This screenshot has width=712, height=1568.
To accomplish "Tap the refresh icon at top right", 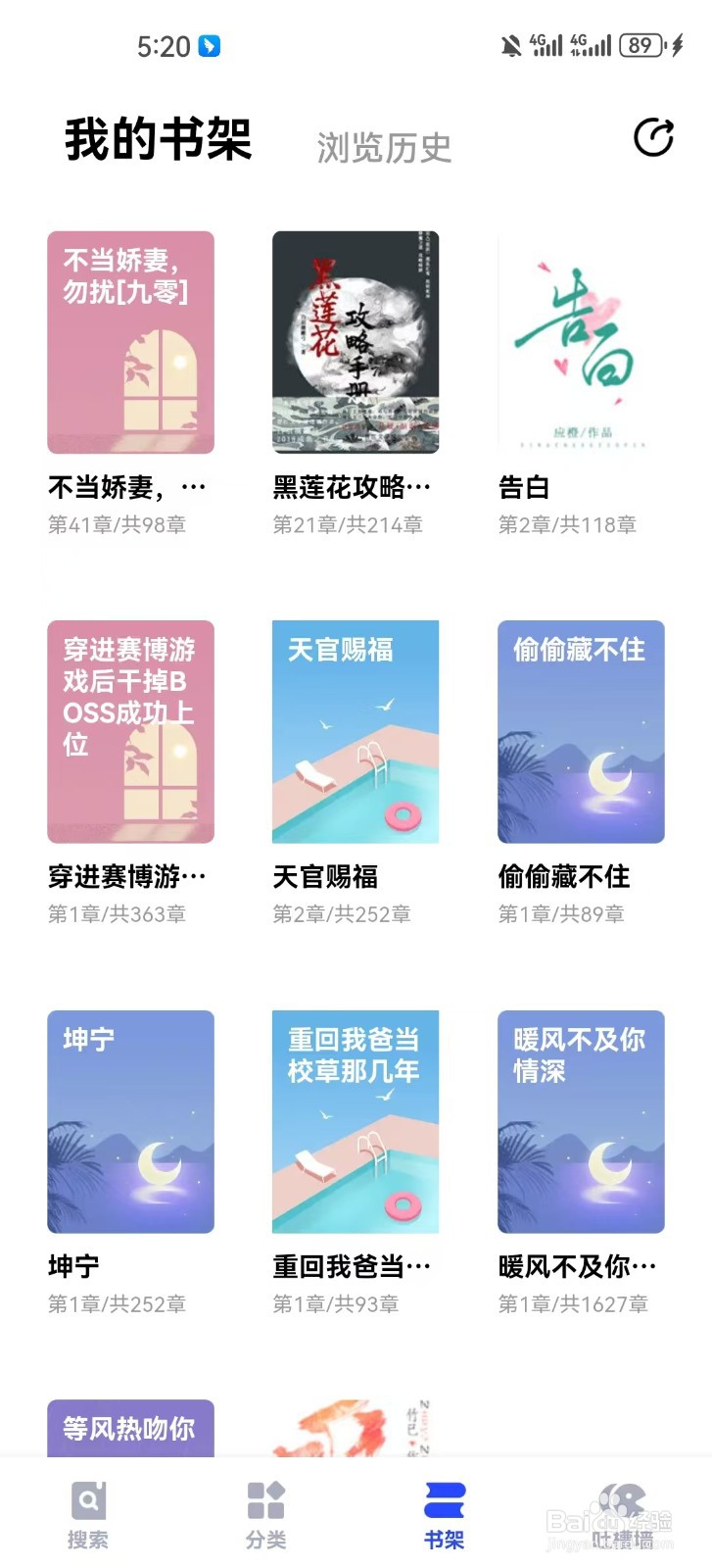I will pyautogui.click(x=652, y=135).
